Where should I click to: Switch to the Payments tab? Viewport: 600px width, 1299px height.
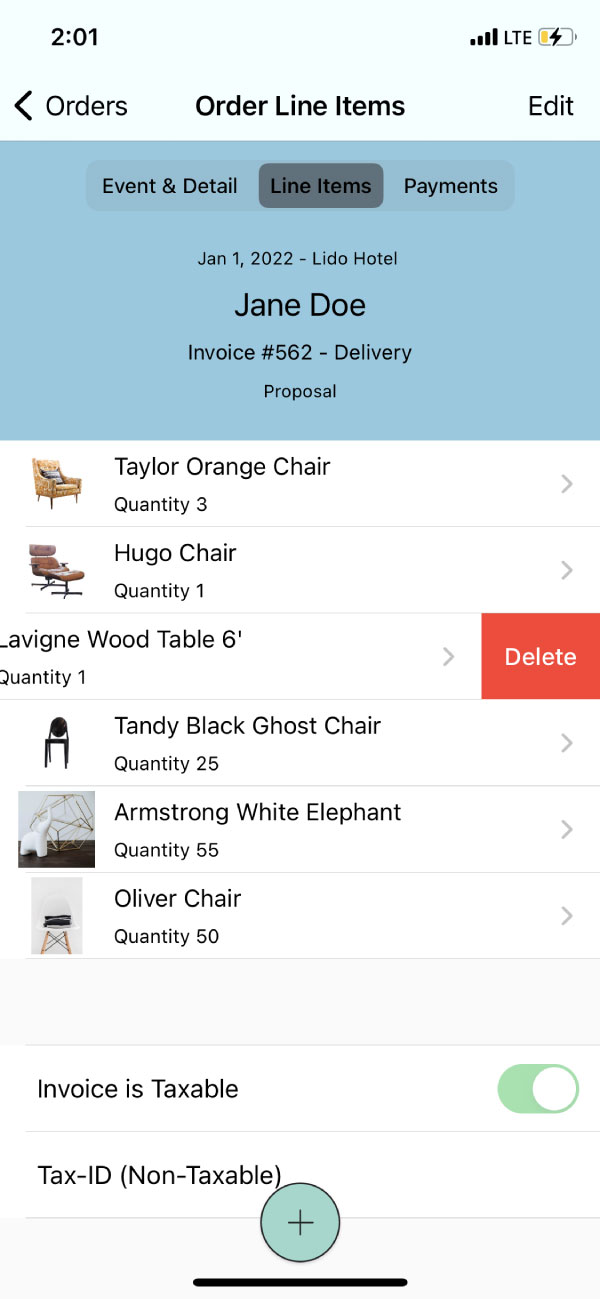tap(450, 186)
